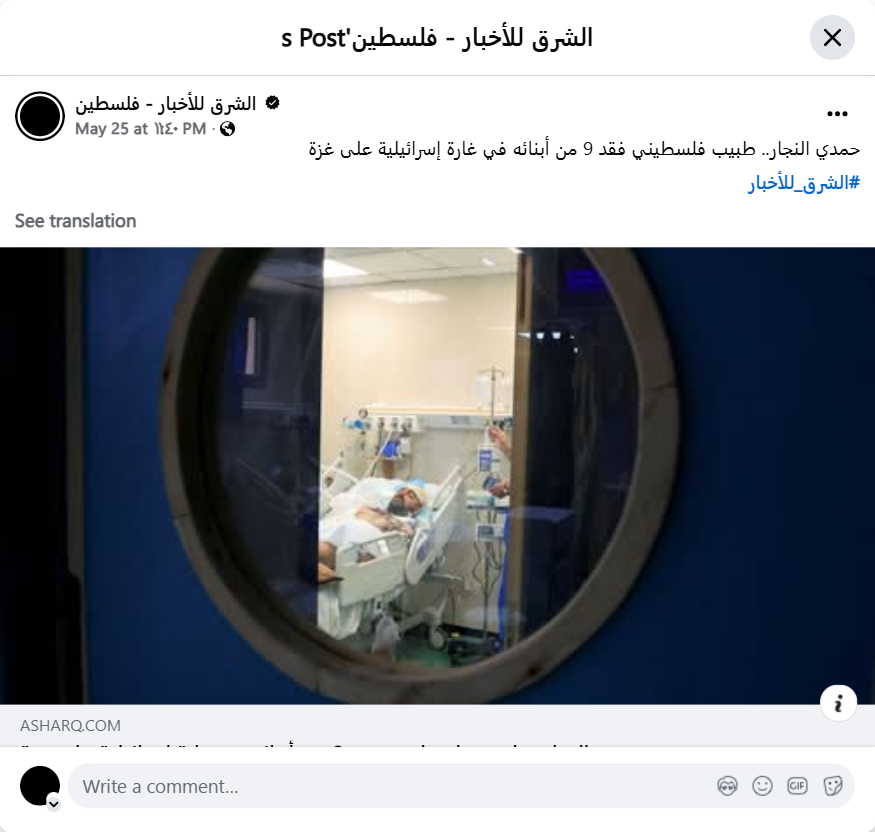The width and height of the screenshot is (875, 832).
Task: Switch the commenting profile avatar
Action: point(53,803)
